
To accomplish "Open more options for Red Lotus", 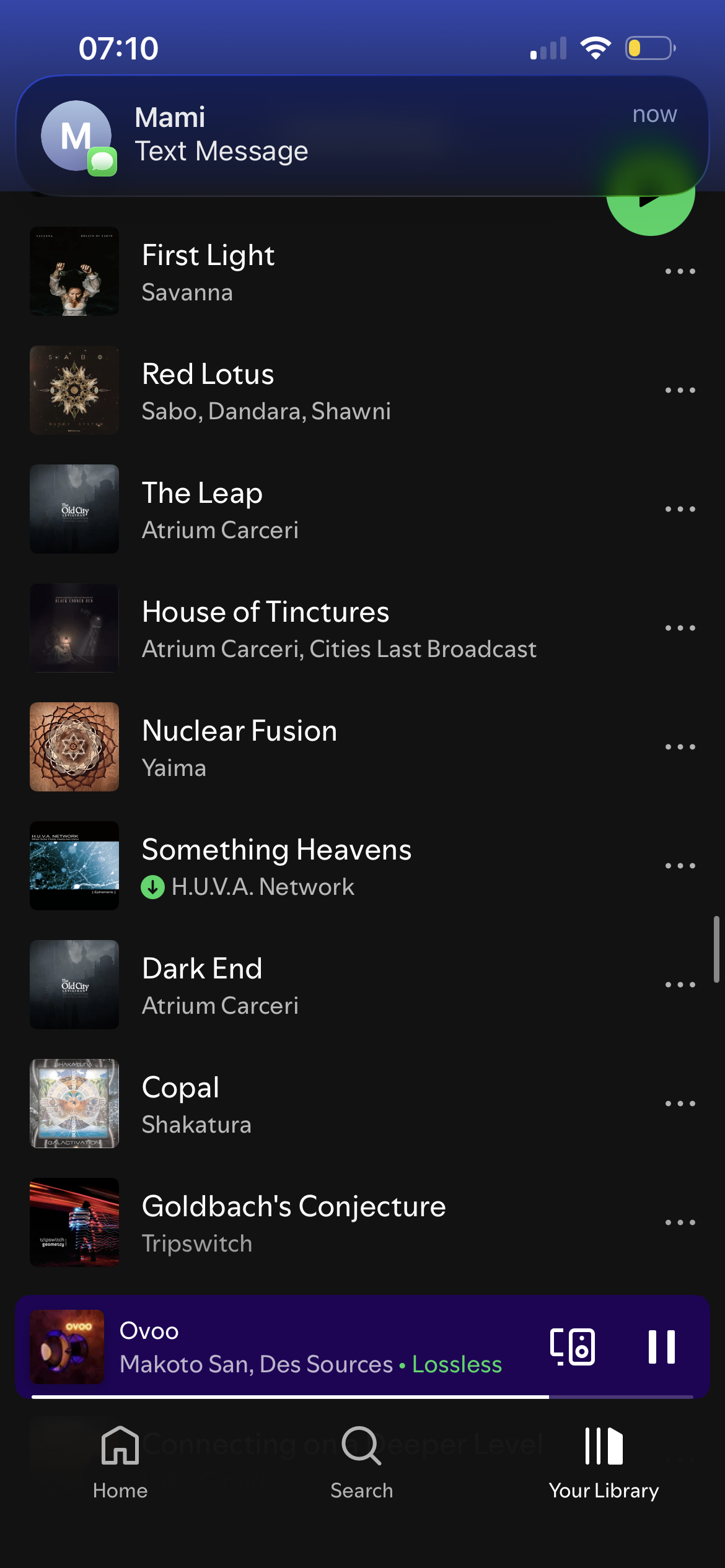I will 680,390.
